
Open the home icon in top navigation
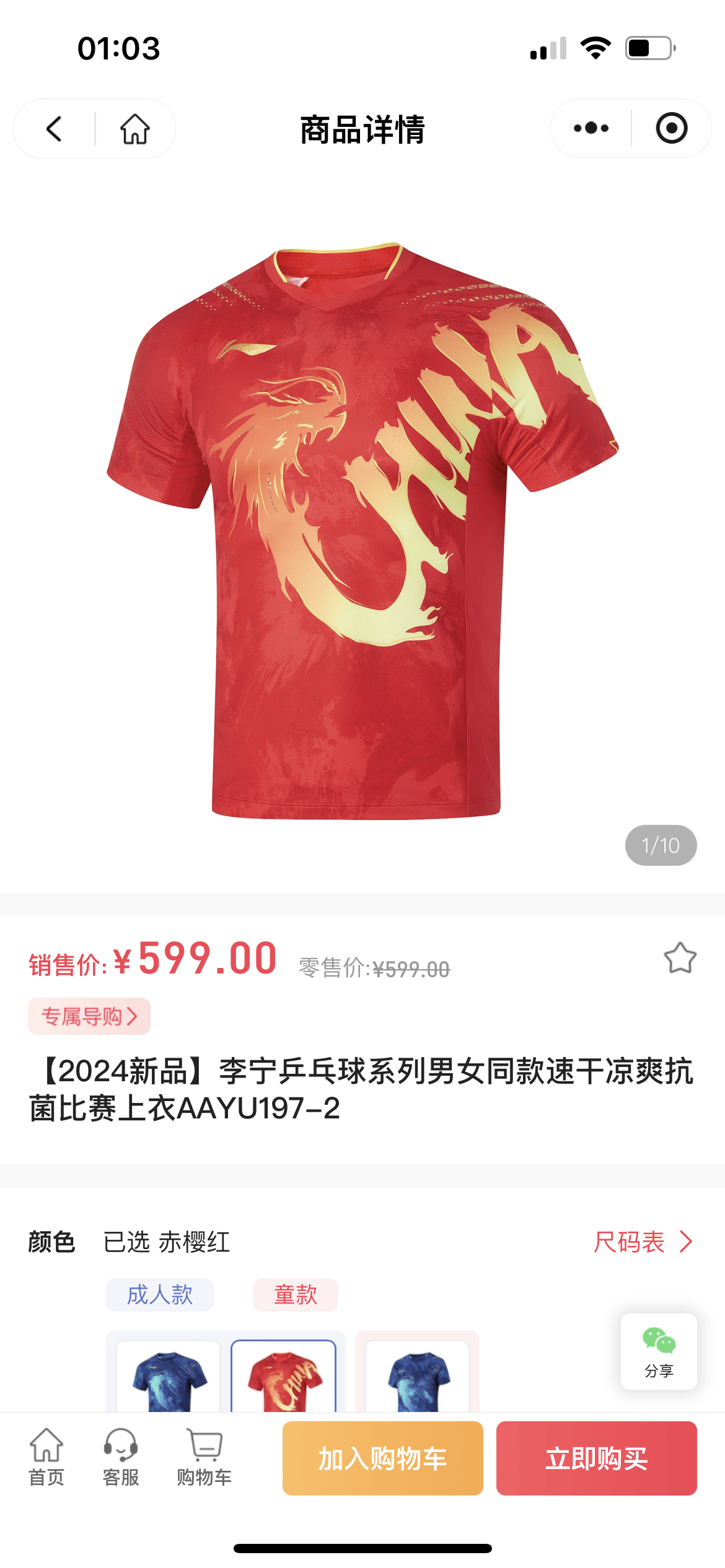pos(135,129)
